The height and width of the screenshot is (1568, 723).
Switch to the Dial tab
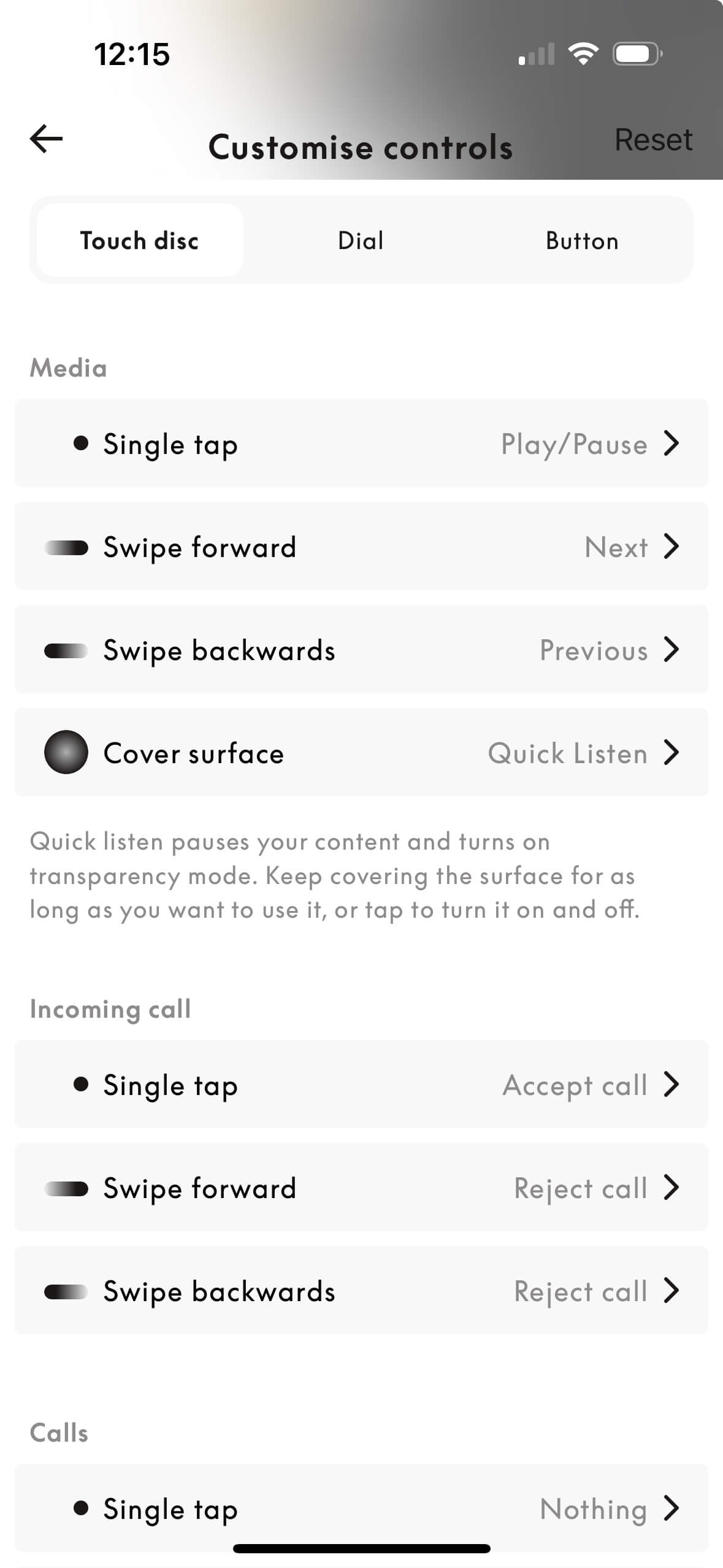click(x=361, y=240)
